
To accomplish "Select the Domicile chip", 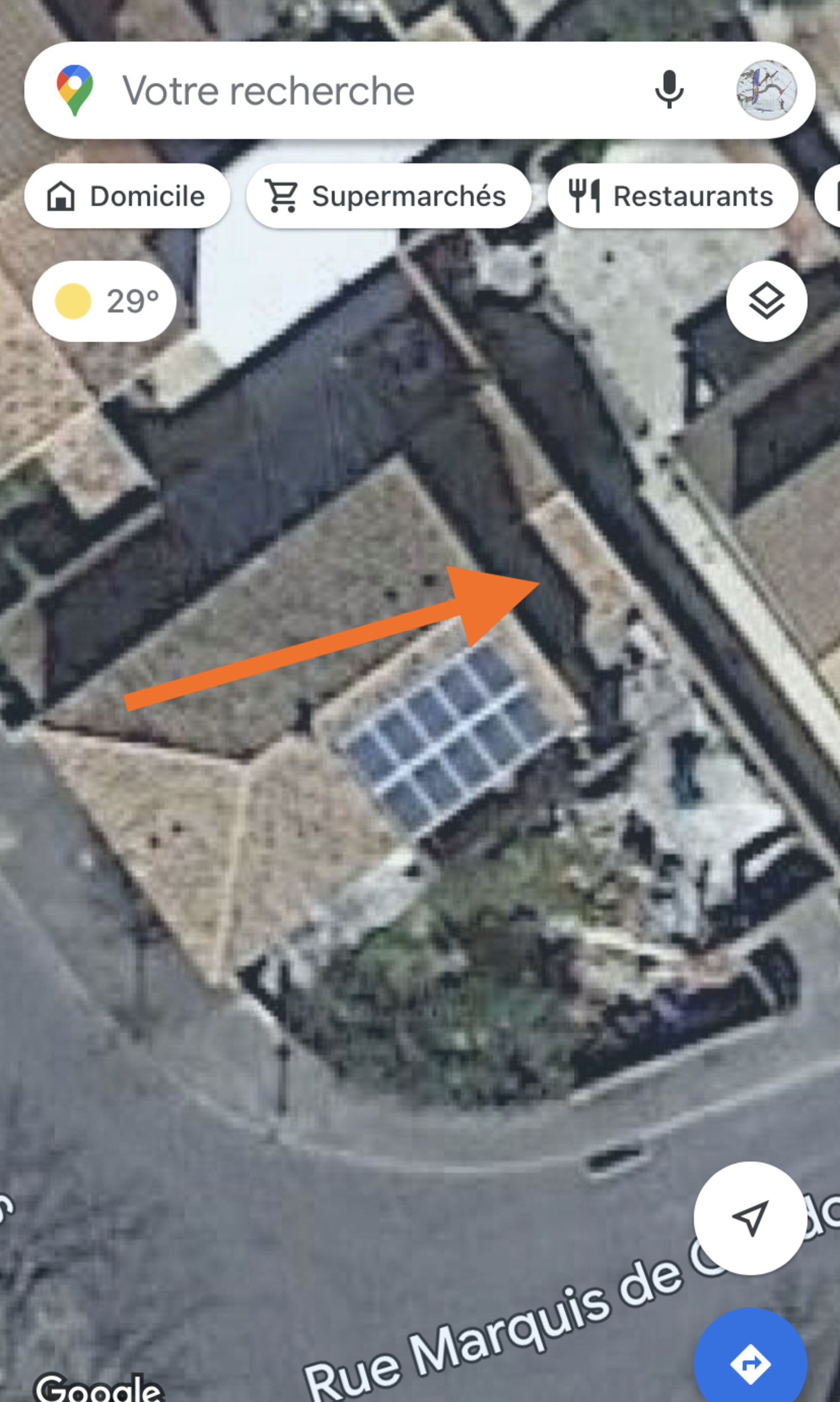I will [127, 196].
